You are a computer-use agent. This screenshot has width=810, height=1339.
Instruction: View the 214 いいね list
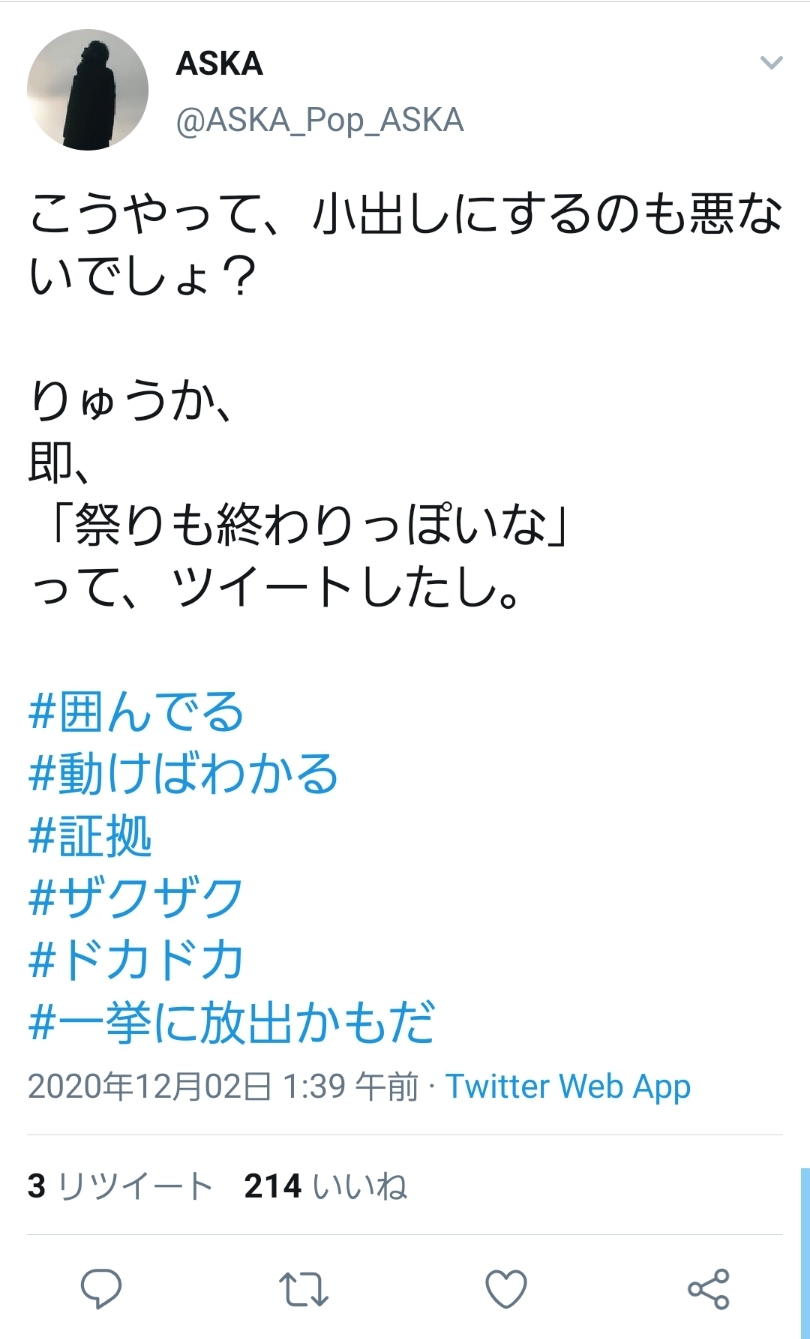point(326,1187)
